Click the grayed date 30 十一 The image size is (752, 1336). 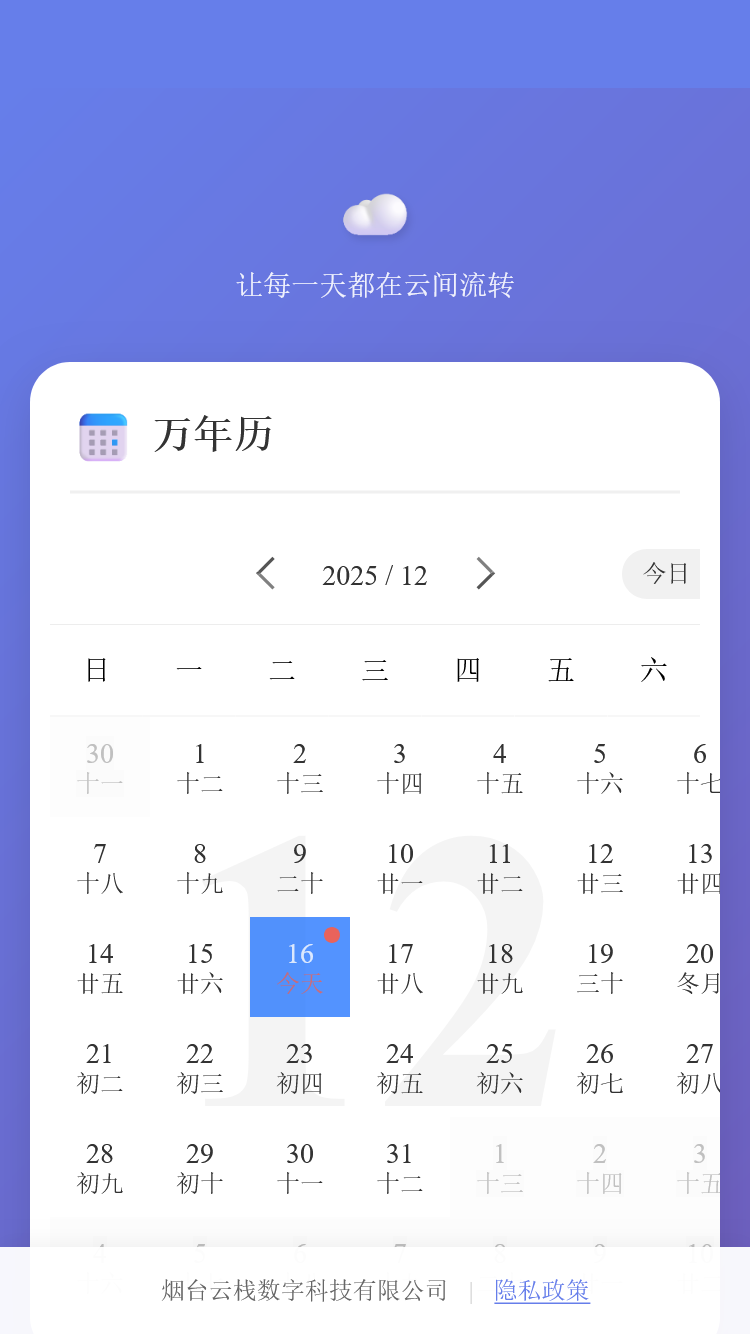(100, 767)
